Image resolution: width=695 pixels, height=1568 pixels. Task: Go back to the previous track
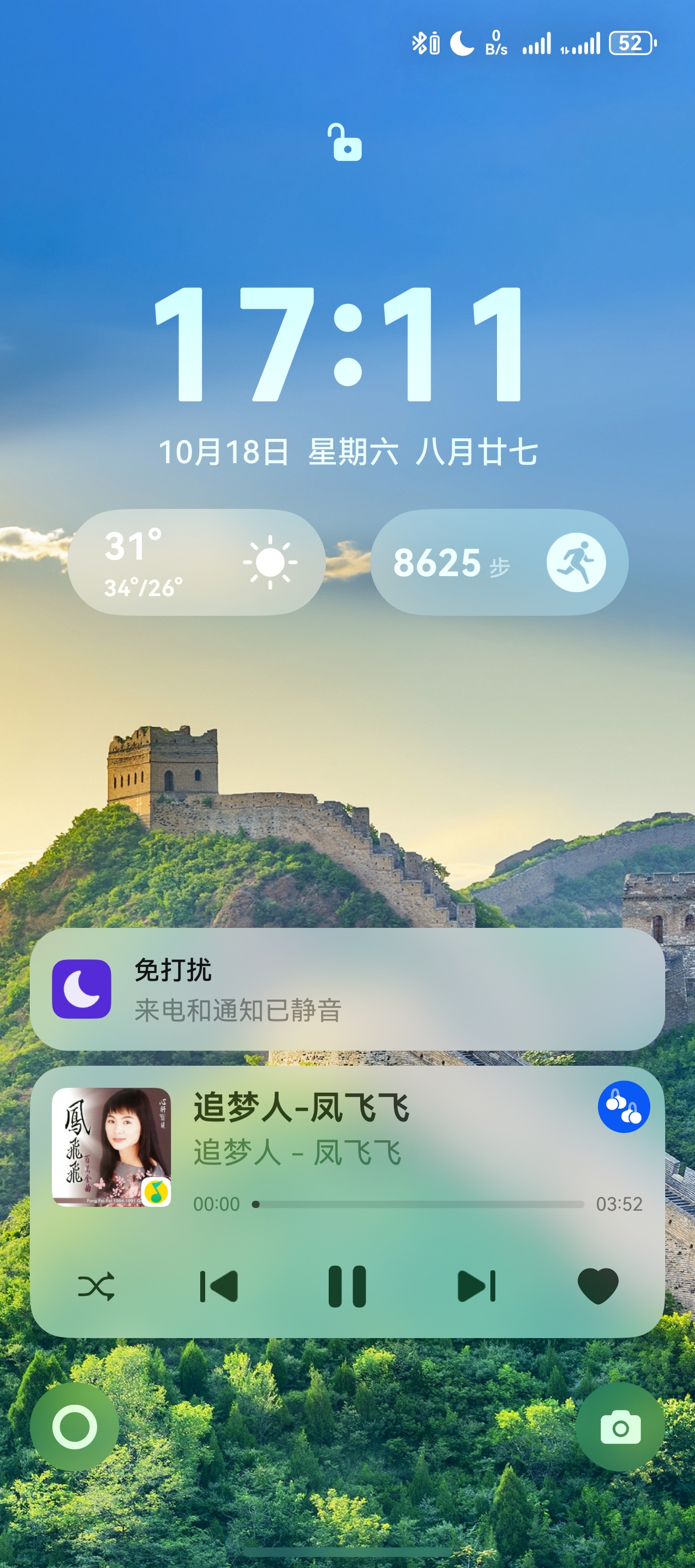(x=218, y=1286)
